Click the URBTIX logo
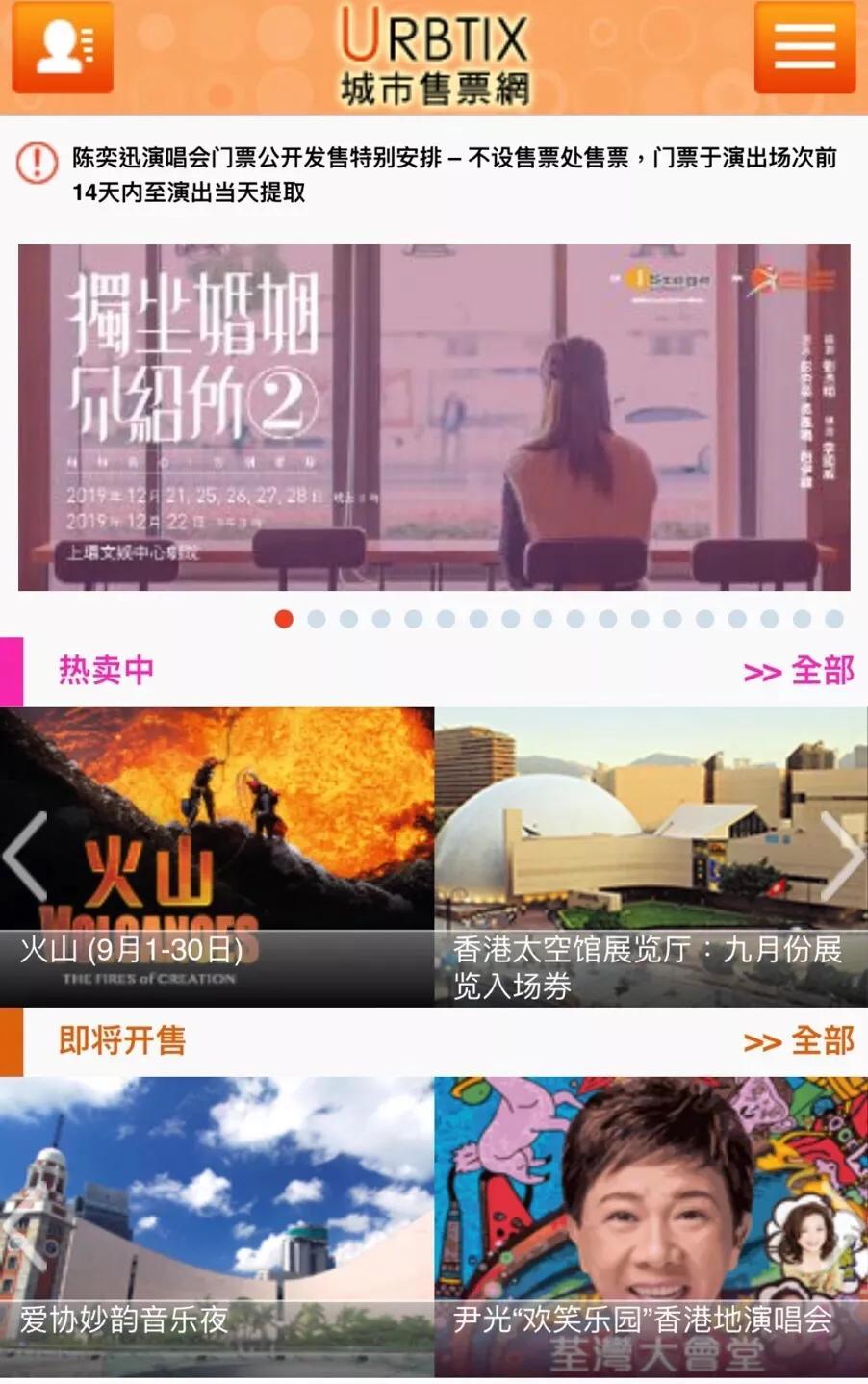 click(x=434, y=53)
